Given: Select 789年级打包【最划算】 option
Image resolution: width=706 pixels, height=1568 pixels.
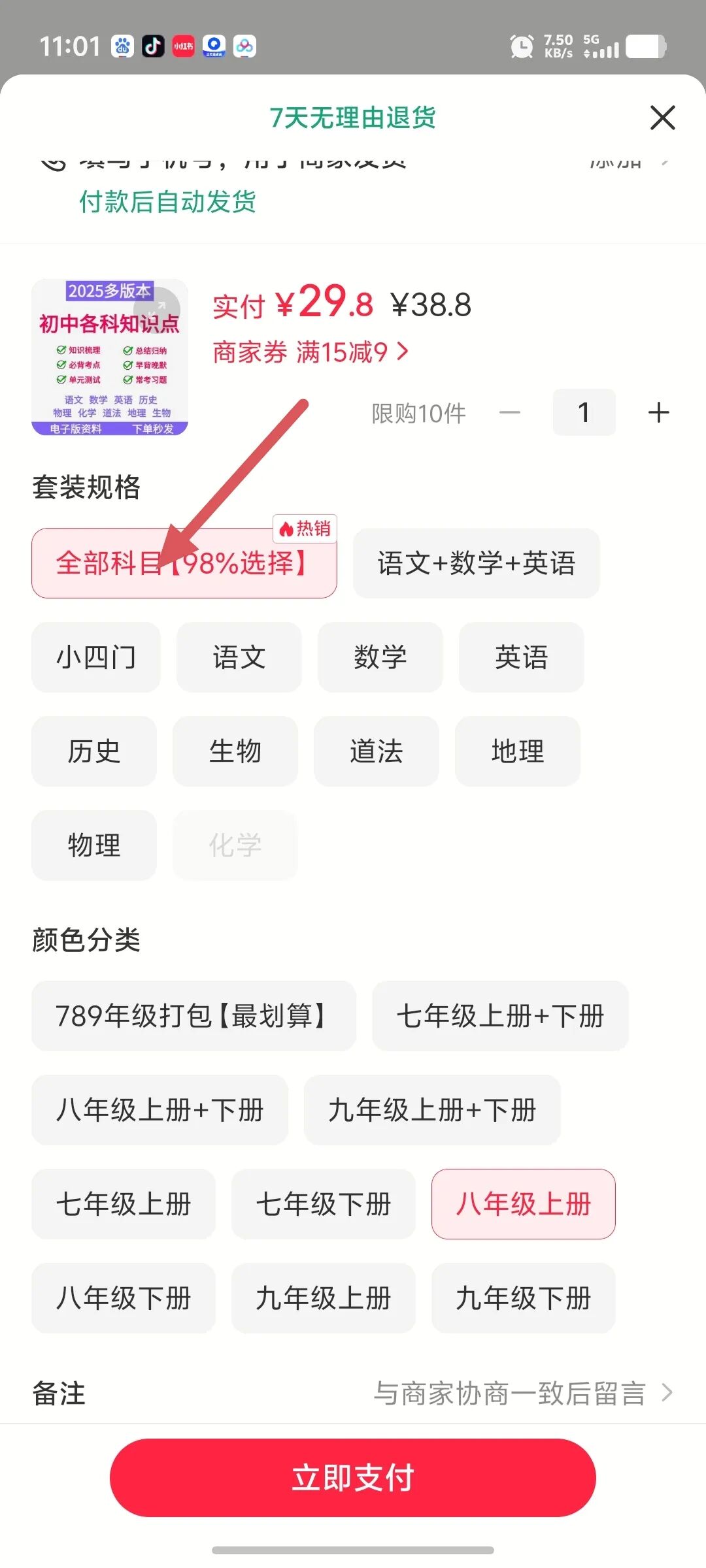Looking at the screenshot, I should coord(193,1016).
